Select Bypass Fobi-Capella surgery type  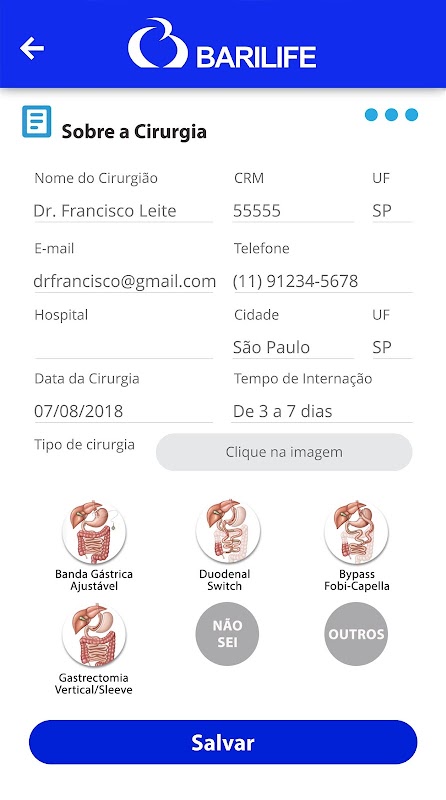point(356,545)
